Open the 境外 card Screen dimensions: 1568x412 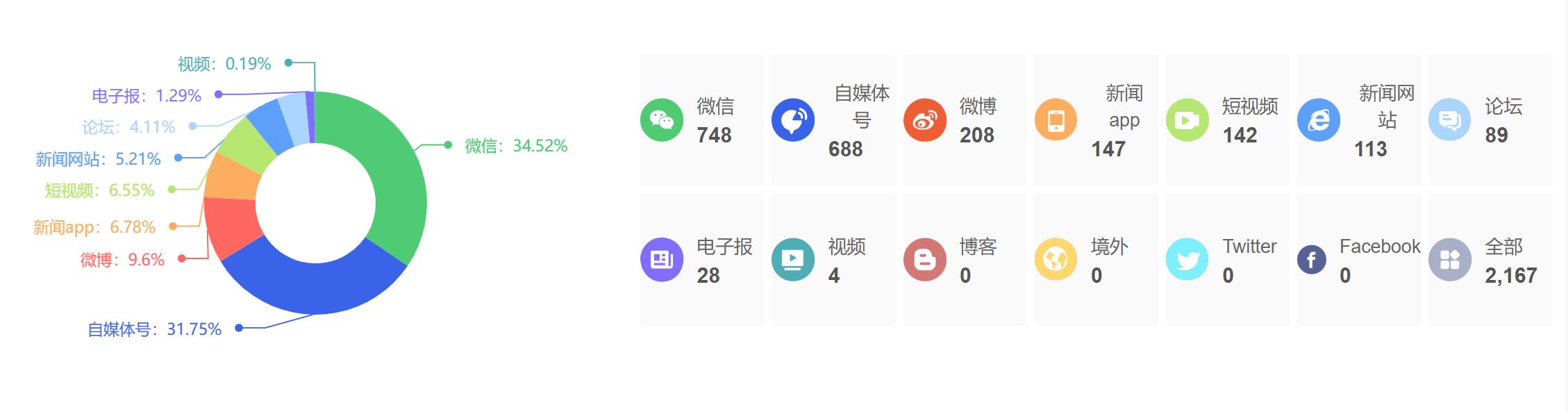click(1096, 260)
